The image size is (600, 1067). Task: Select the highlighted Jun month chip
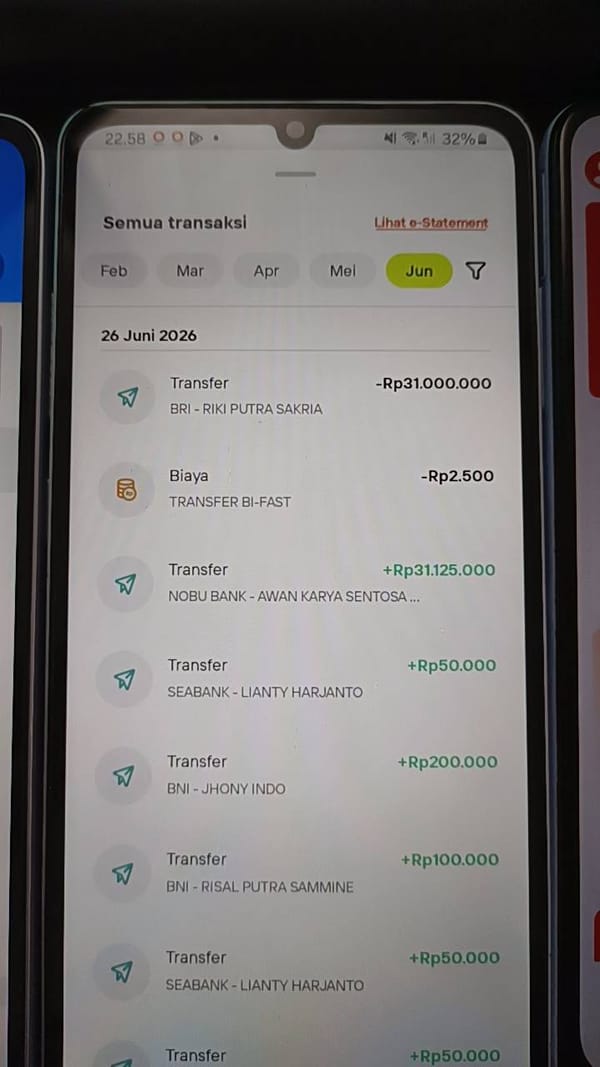419,271
